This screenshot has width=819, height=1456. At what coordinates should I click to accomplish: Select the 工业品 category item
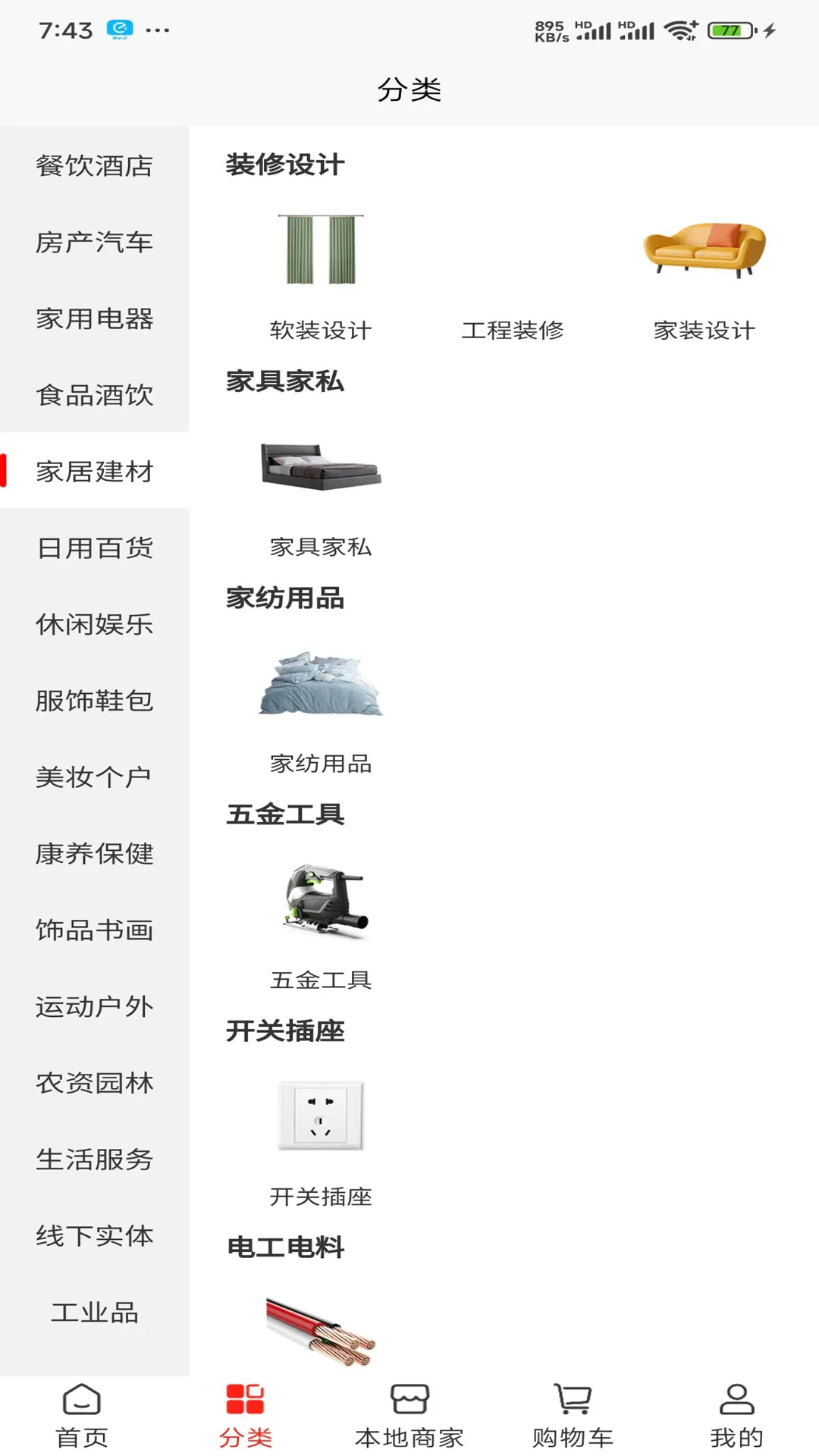(95, 1307)
